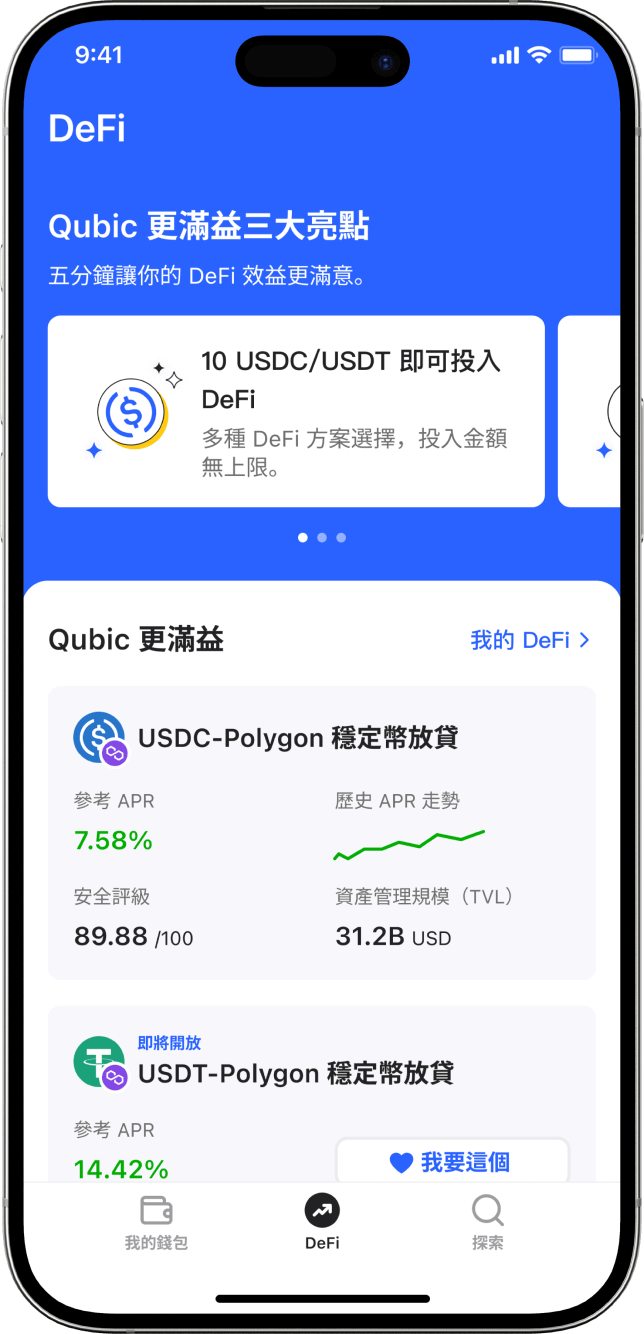
Task: Go to the 探索 tab
Action: coord(487,1222)
